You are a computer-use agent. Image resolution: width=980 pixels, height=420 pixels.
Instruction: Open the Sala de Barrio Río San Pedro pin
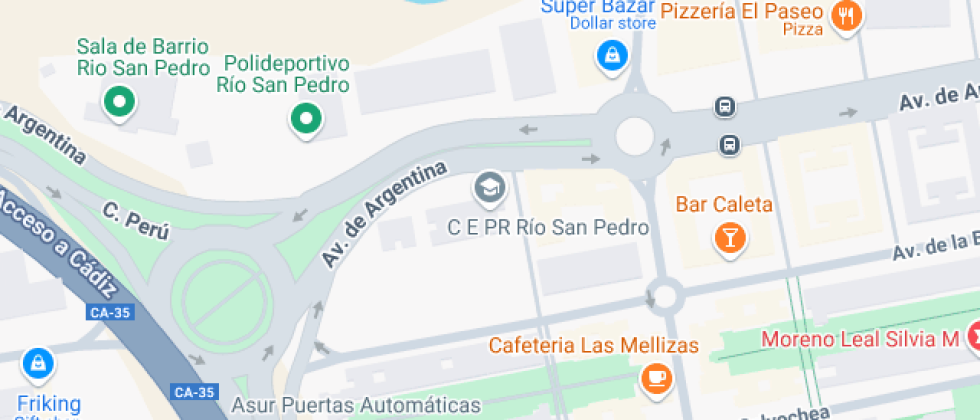(120, 100)
